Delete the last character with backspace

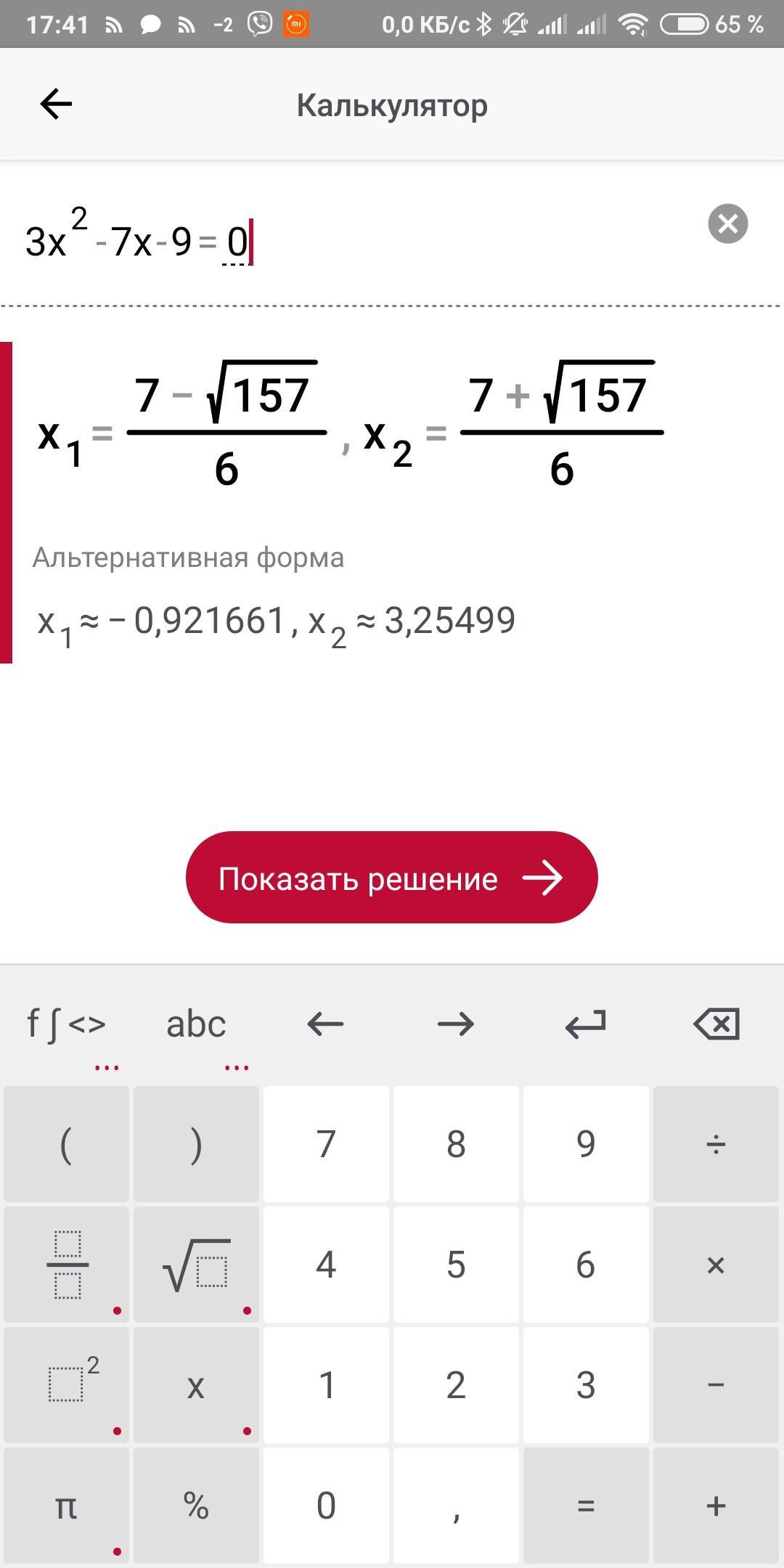[716, 1024]
